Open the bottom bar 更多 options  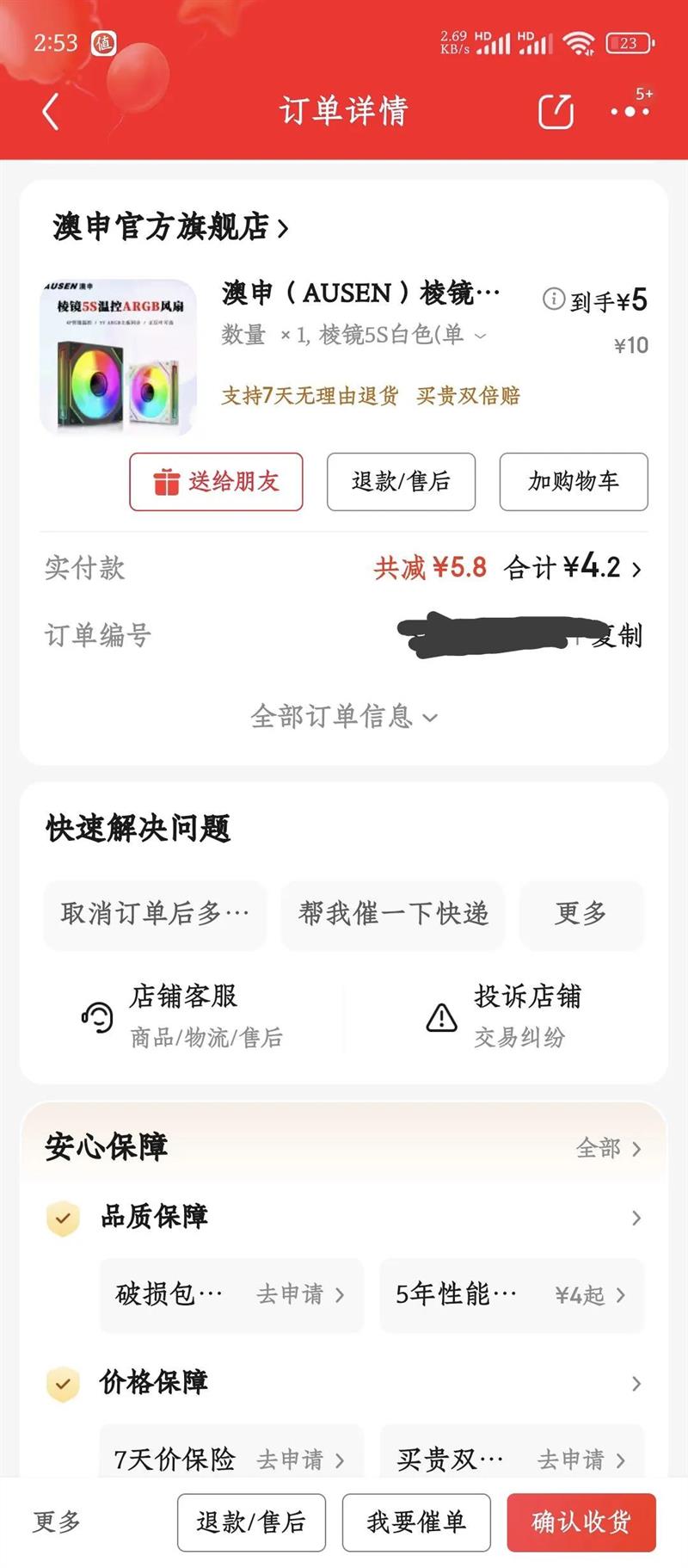57,1522
